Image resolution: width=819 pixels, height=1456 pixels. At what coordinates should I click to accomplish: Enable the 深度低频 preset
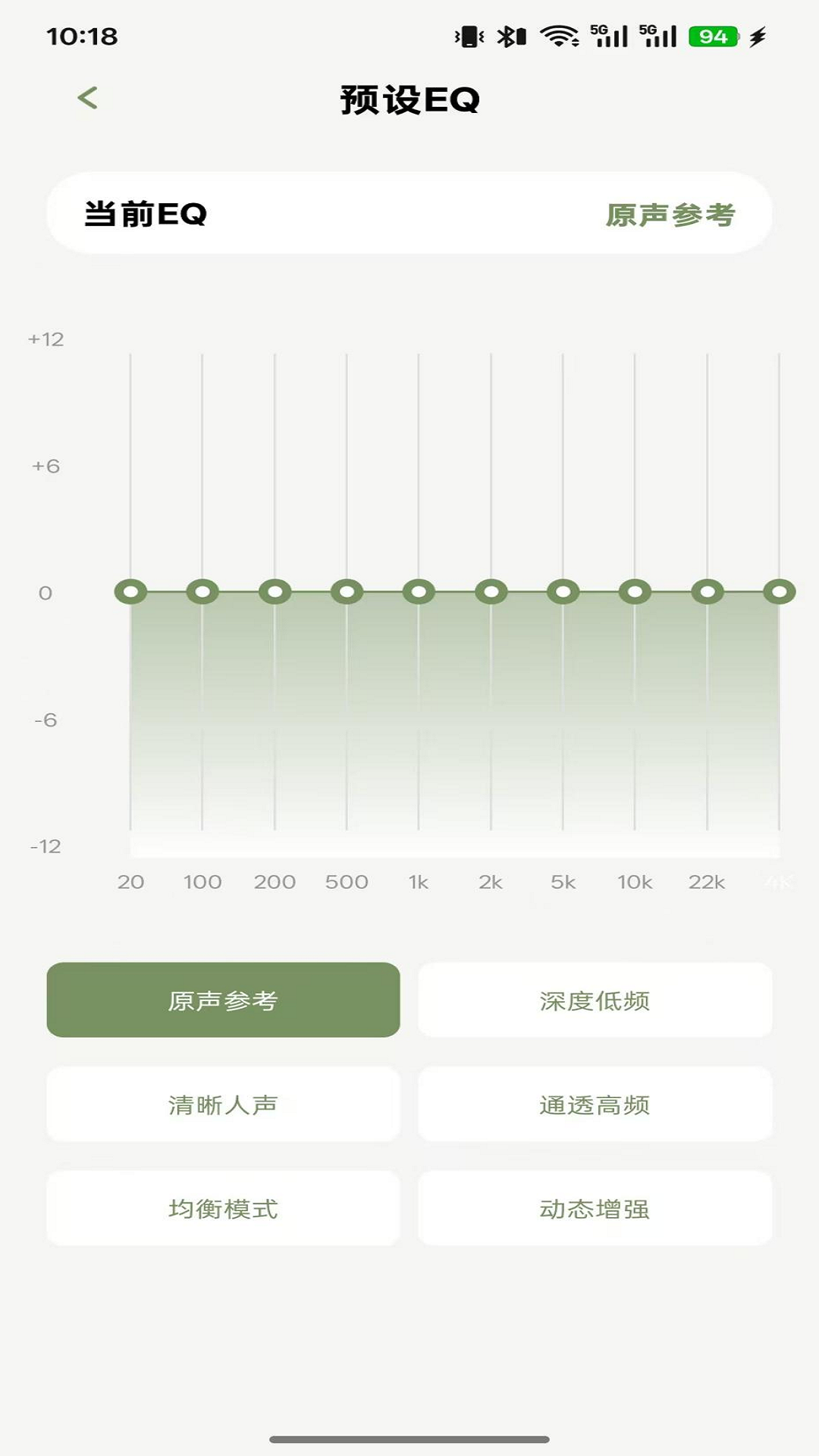pos(594,1000)
